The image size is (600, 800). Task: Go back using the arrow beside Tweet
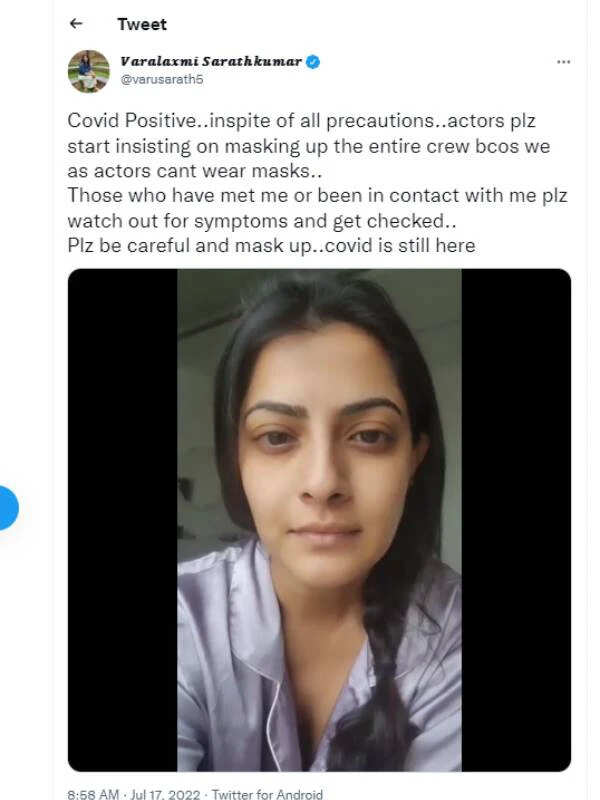[x=77, y=24]
